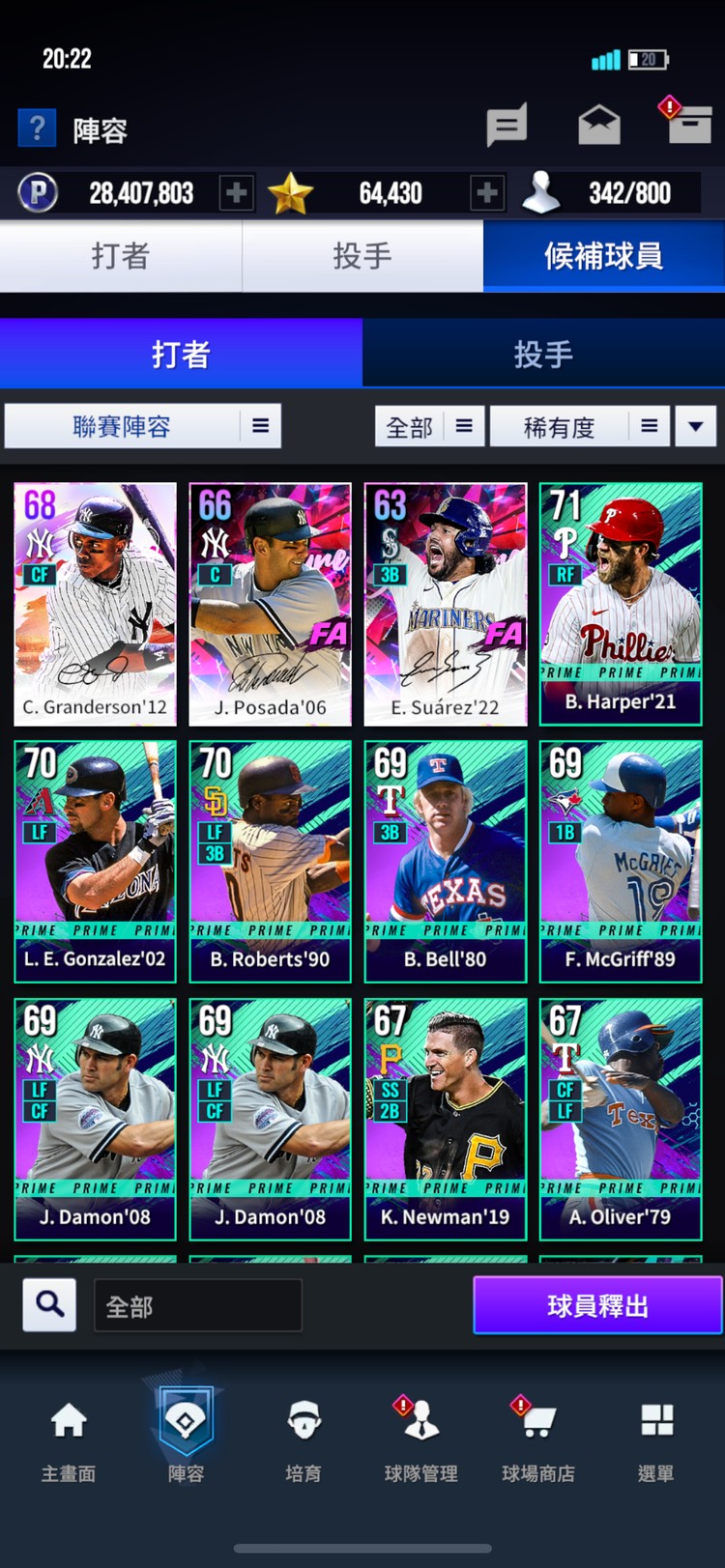Add more stars with plus button
725x1568 pixels.
[x=486, y=193]
